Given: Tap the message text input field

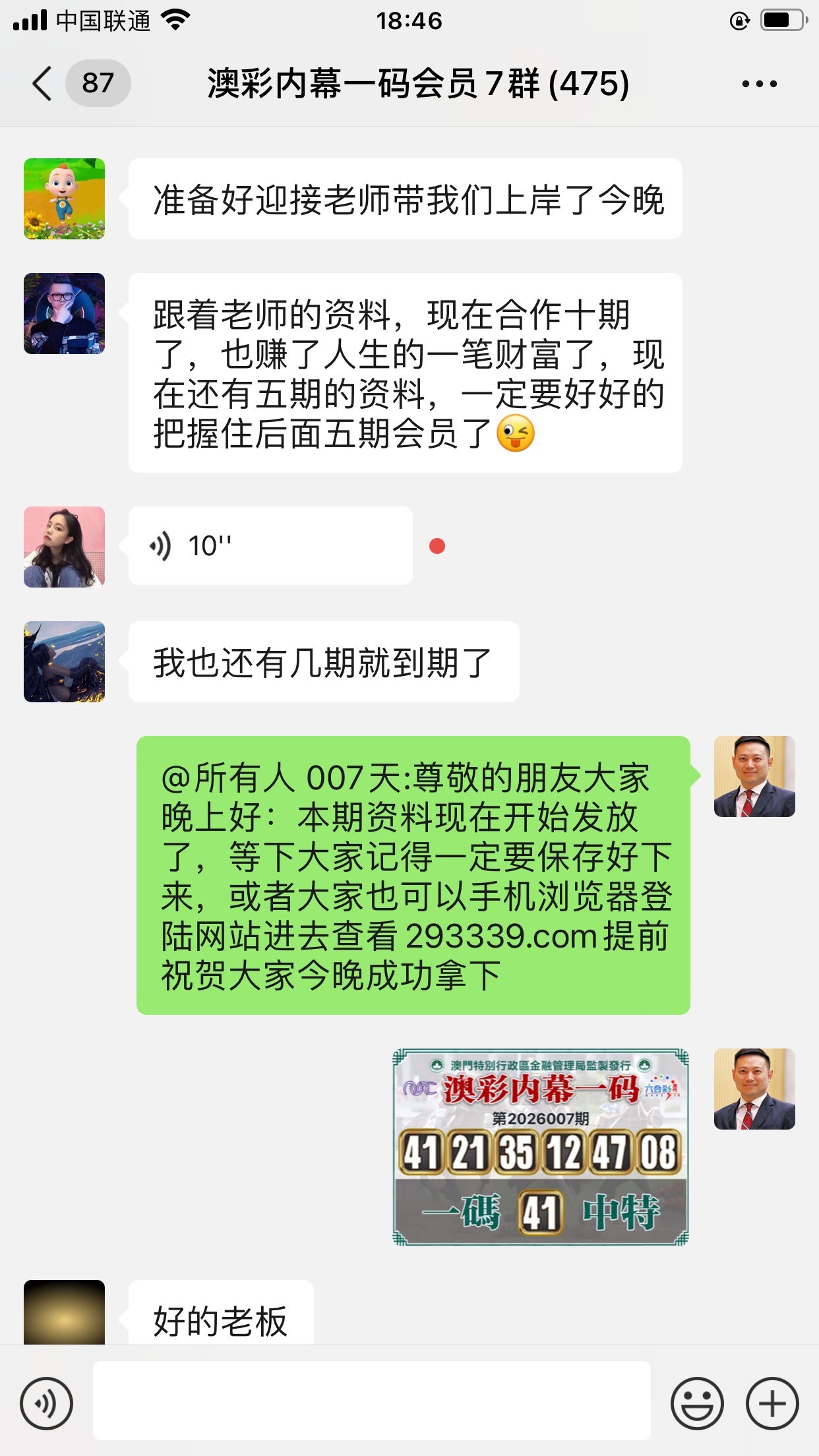Looking at the screenshot, I should click(371, 1401).
